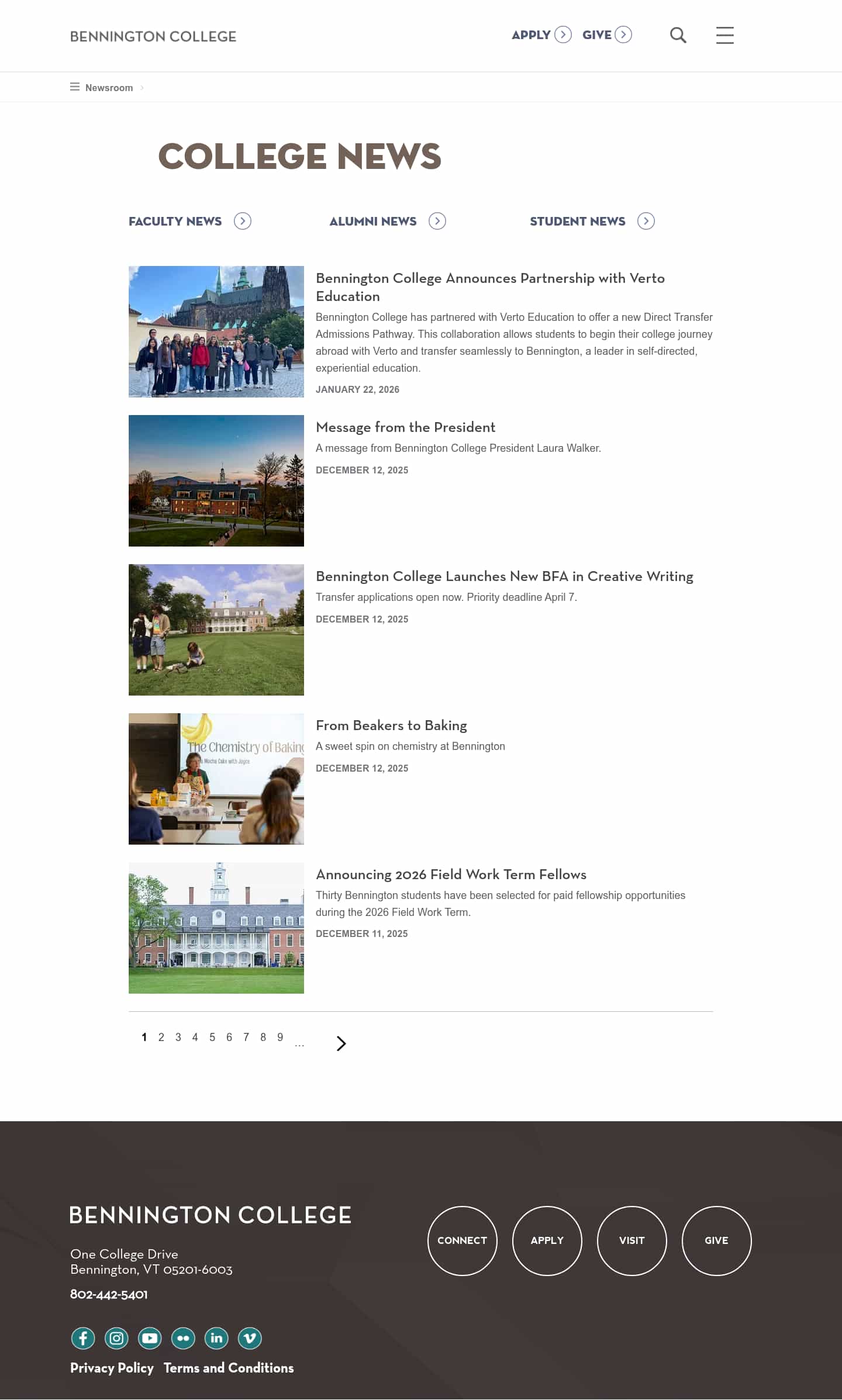Screen dimensions: 842x1400
Task: Open the search magnifier icon
Action: click(x=678, y=35)
